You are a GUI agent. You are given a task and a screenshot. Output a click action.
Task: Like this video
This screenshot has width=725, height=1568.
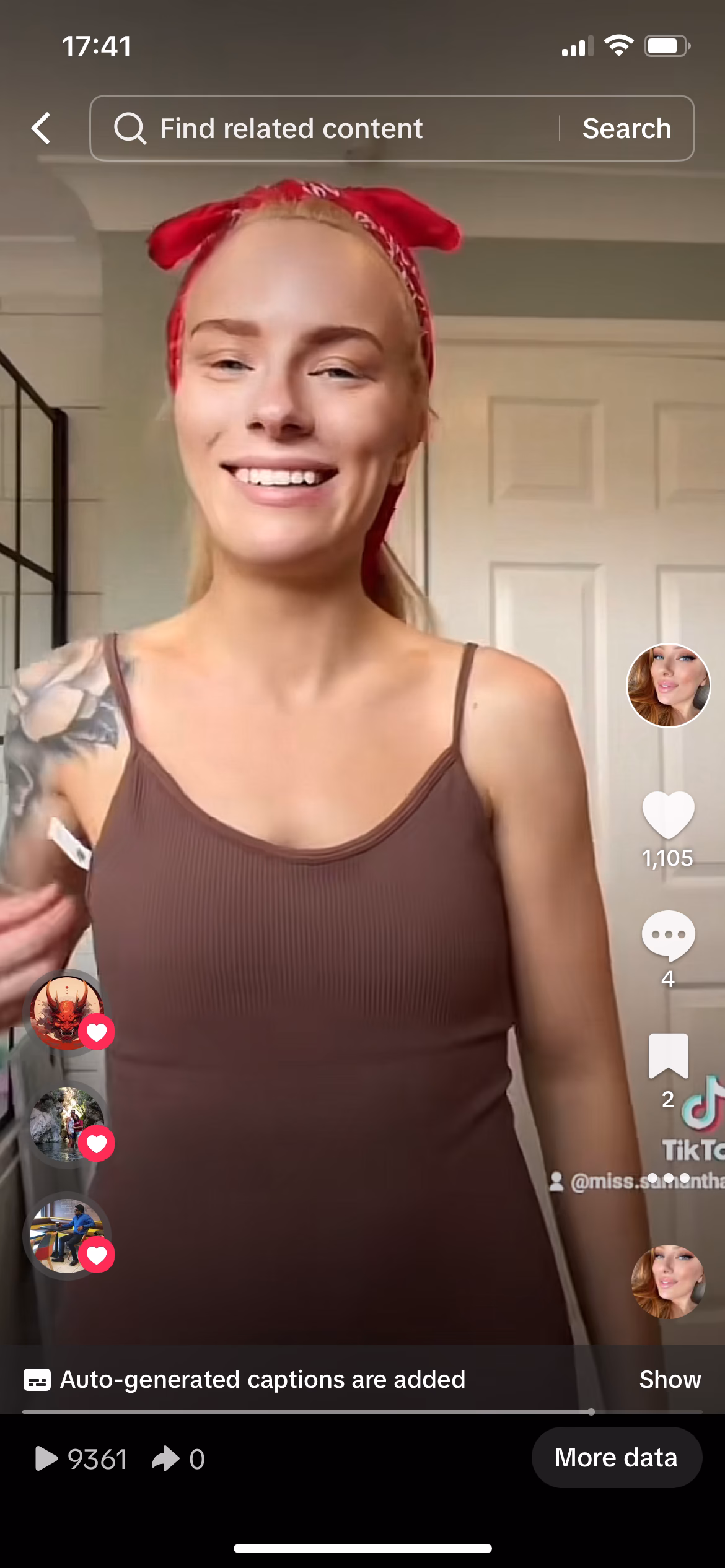point(668,816)
